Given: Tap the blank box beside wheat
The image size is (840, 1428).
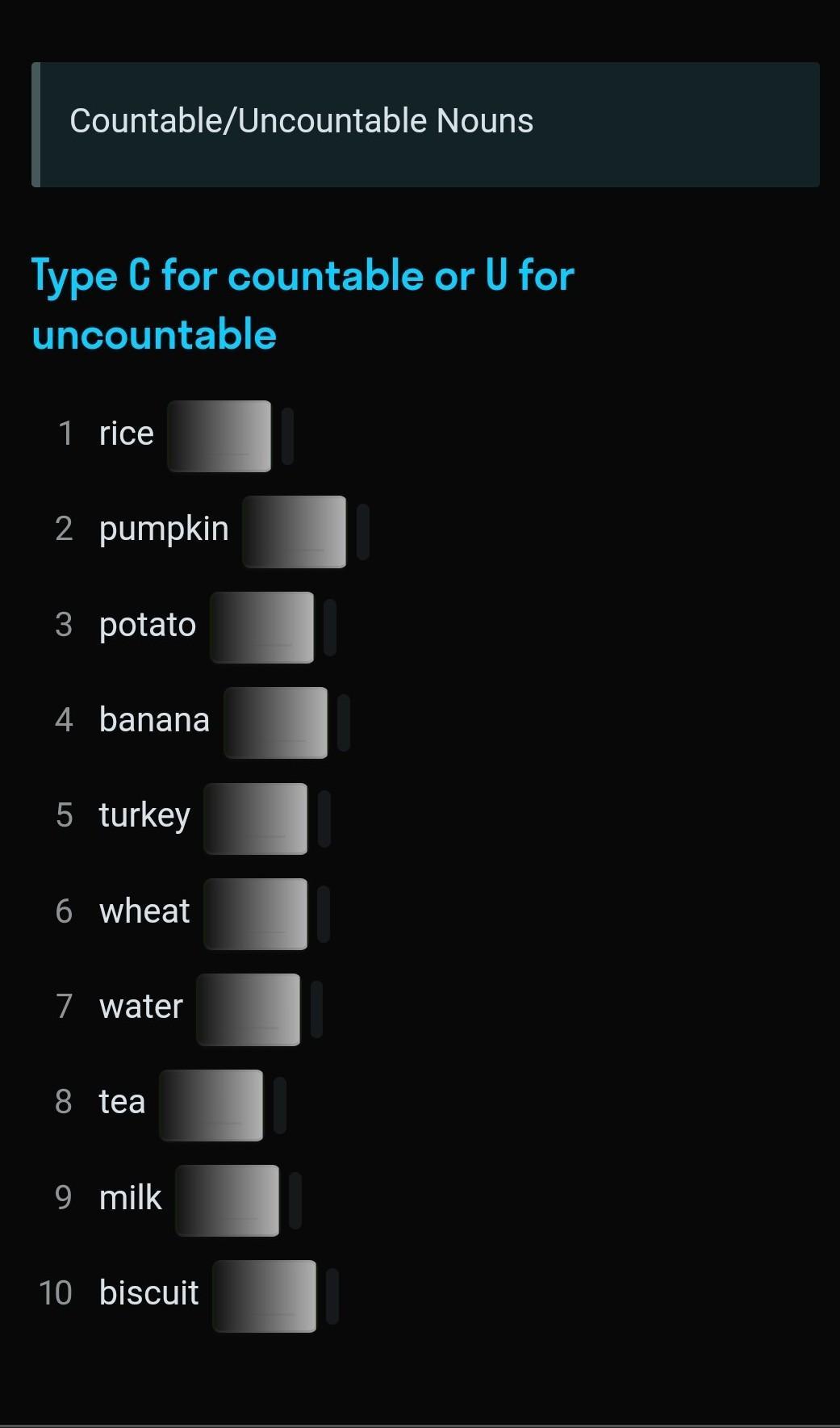Looking at the screenshot, I should coord(256,914).
